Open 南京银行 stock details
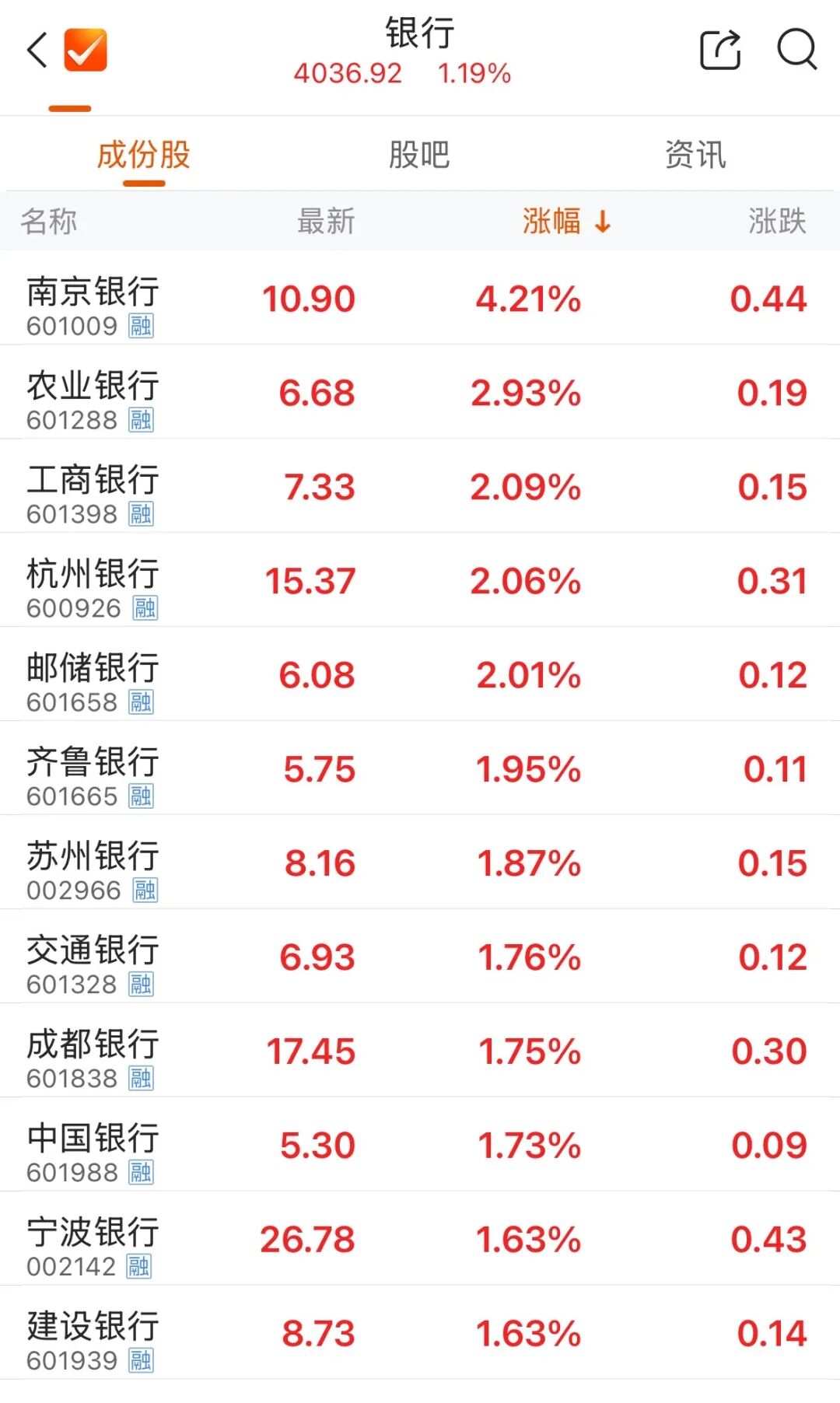The height and width of the screenshot is (1403, 840). (420, 298)
